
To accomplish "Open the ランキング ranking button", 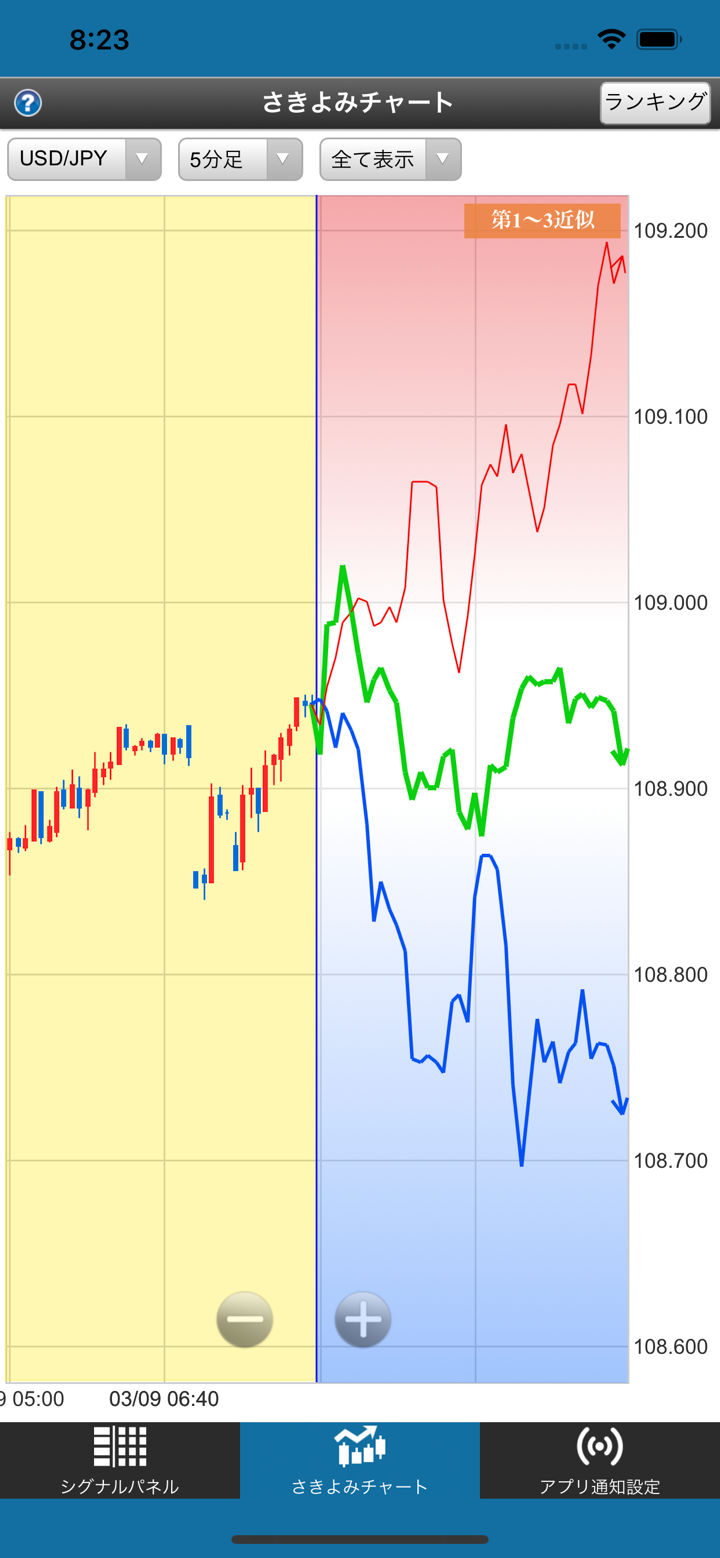I will 655,103.
